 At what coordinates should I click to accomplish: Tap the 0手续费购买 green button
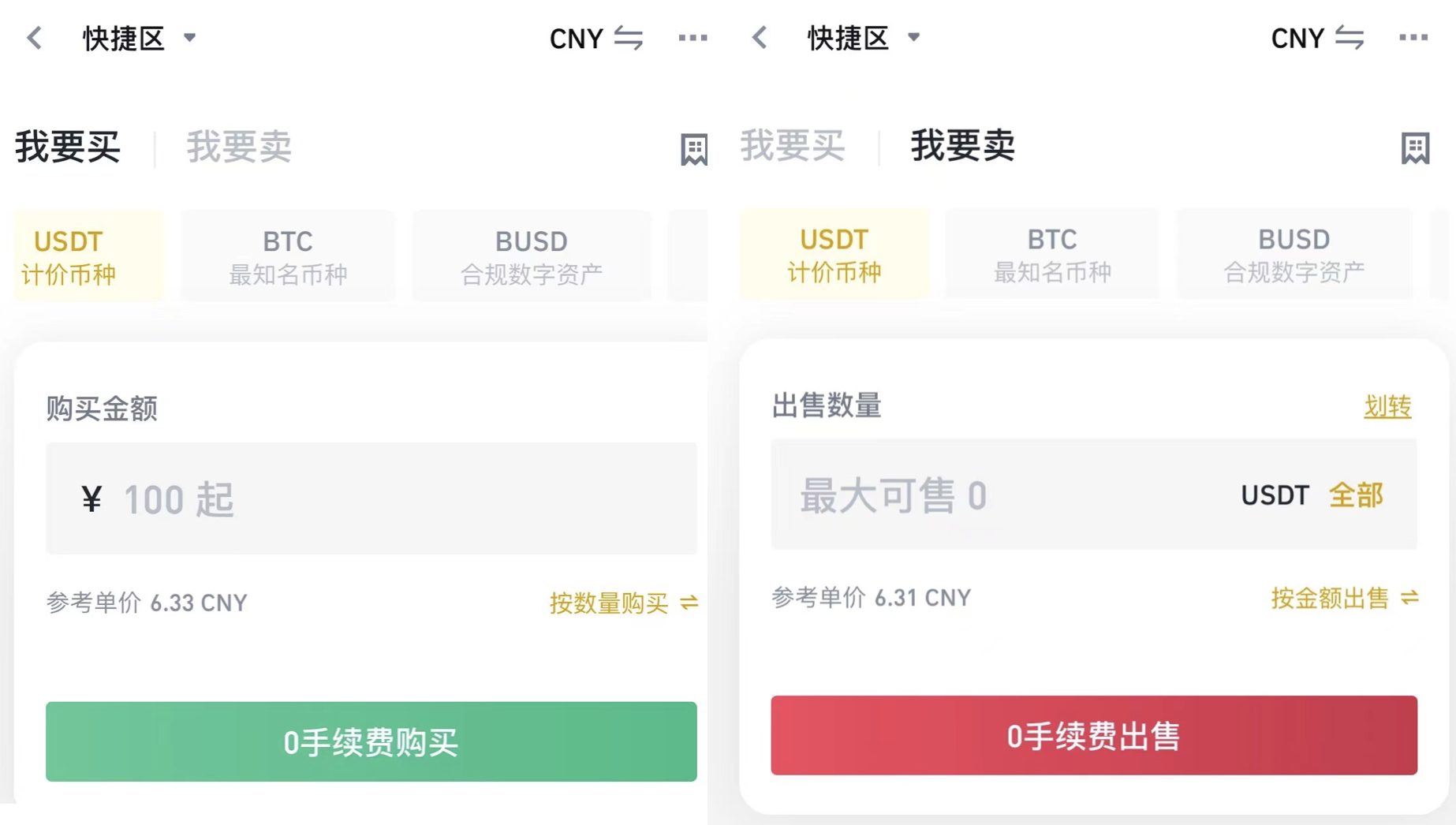(x=371, y=741)
